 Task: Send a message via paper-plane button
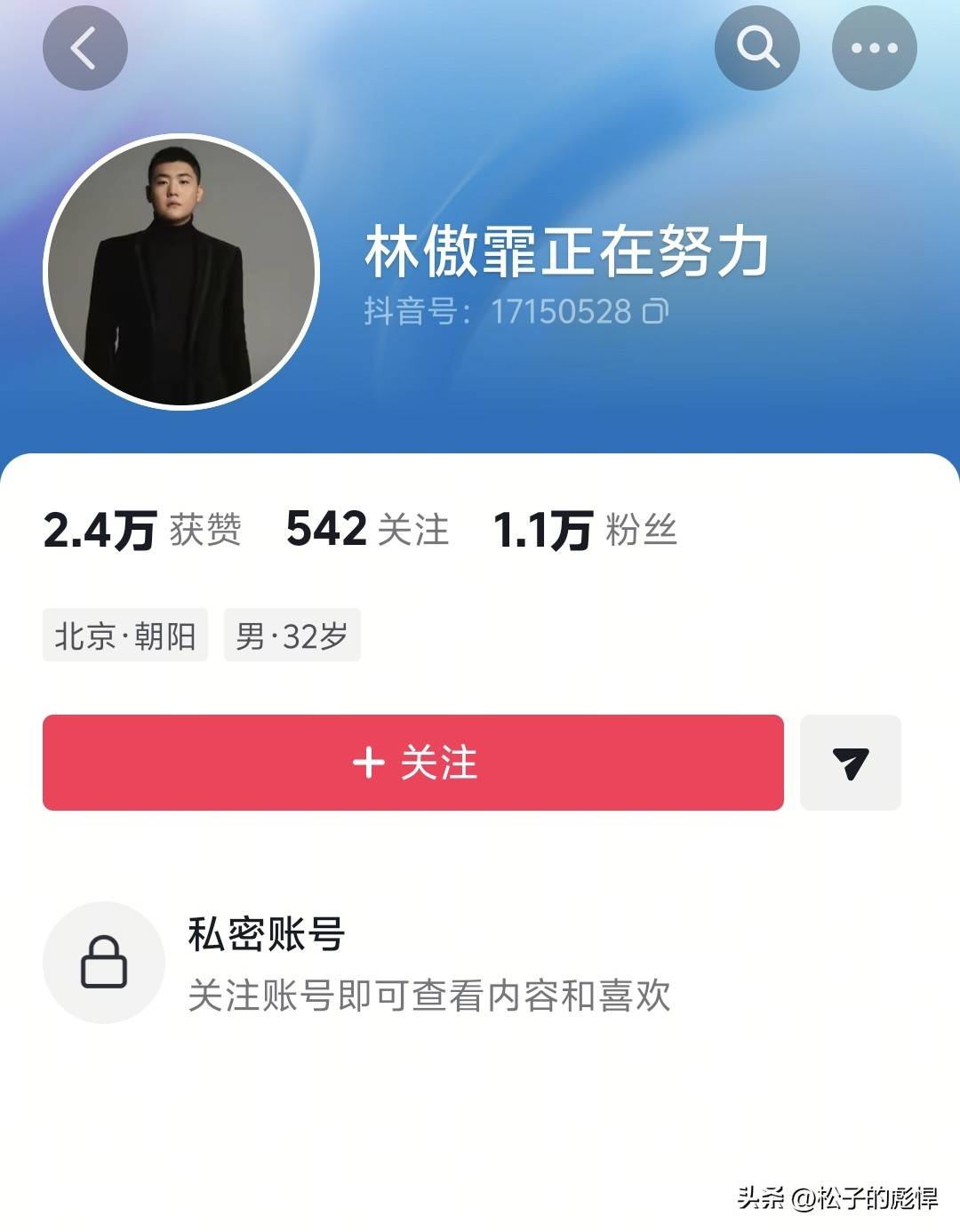[850, 763]
